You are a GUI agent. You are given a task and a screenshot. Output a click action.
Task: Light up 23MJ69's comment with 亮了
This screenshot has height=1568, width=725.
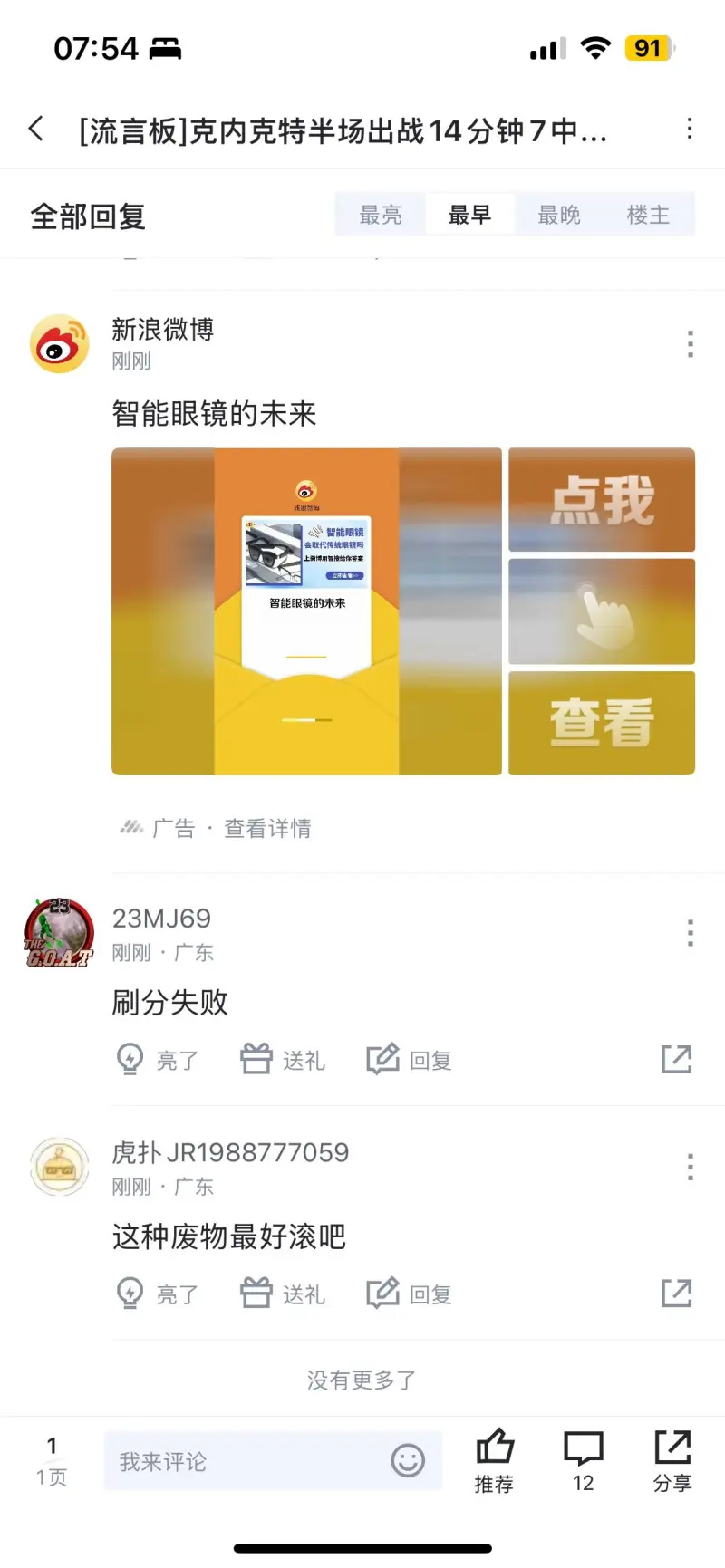coord(158,1059)
